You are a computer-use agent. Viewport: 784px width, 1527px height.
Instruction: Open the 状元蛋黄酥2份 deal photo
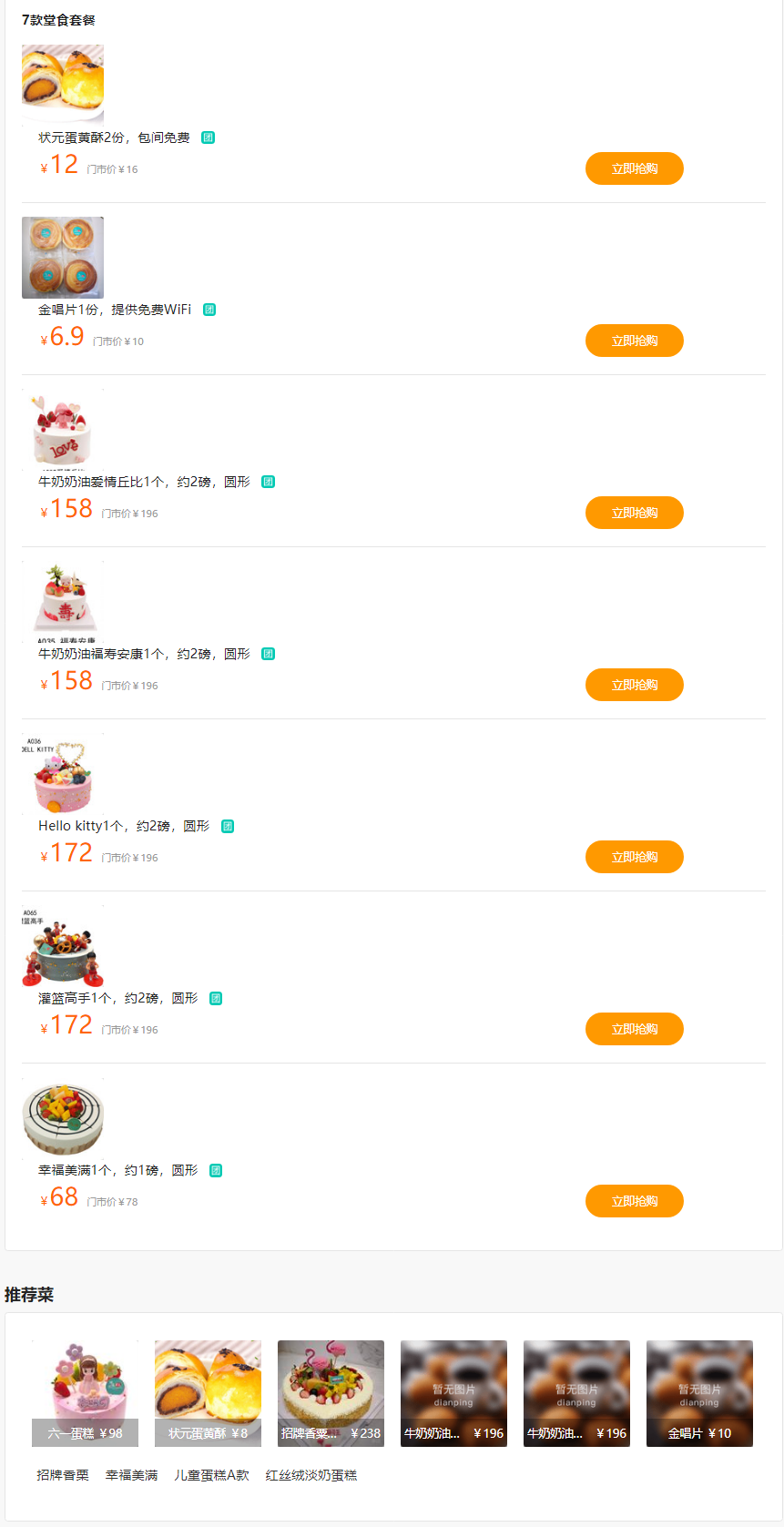click(63, 85)
